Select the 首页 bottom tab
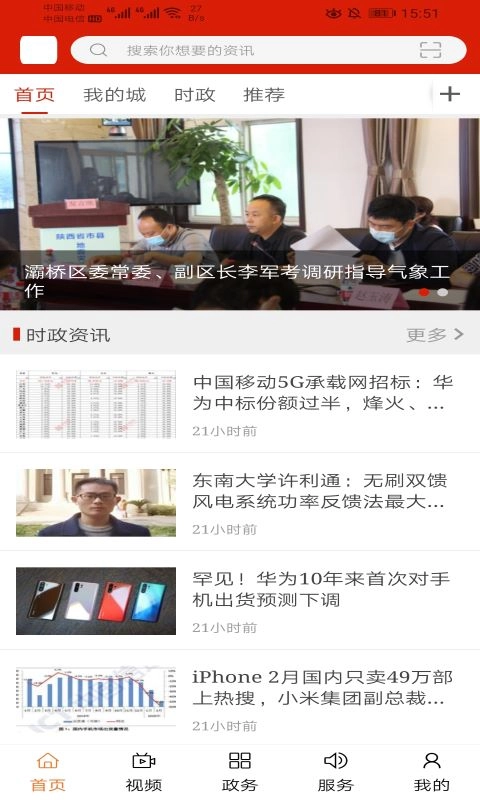The height and width of the screenshot is (800, 480). pos(48,772)
